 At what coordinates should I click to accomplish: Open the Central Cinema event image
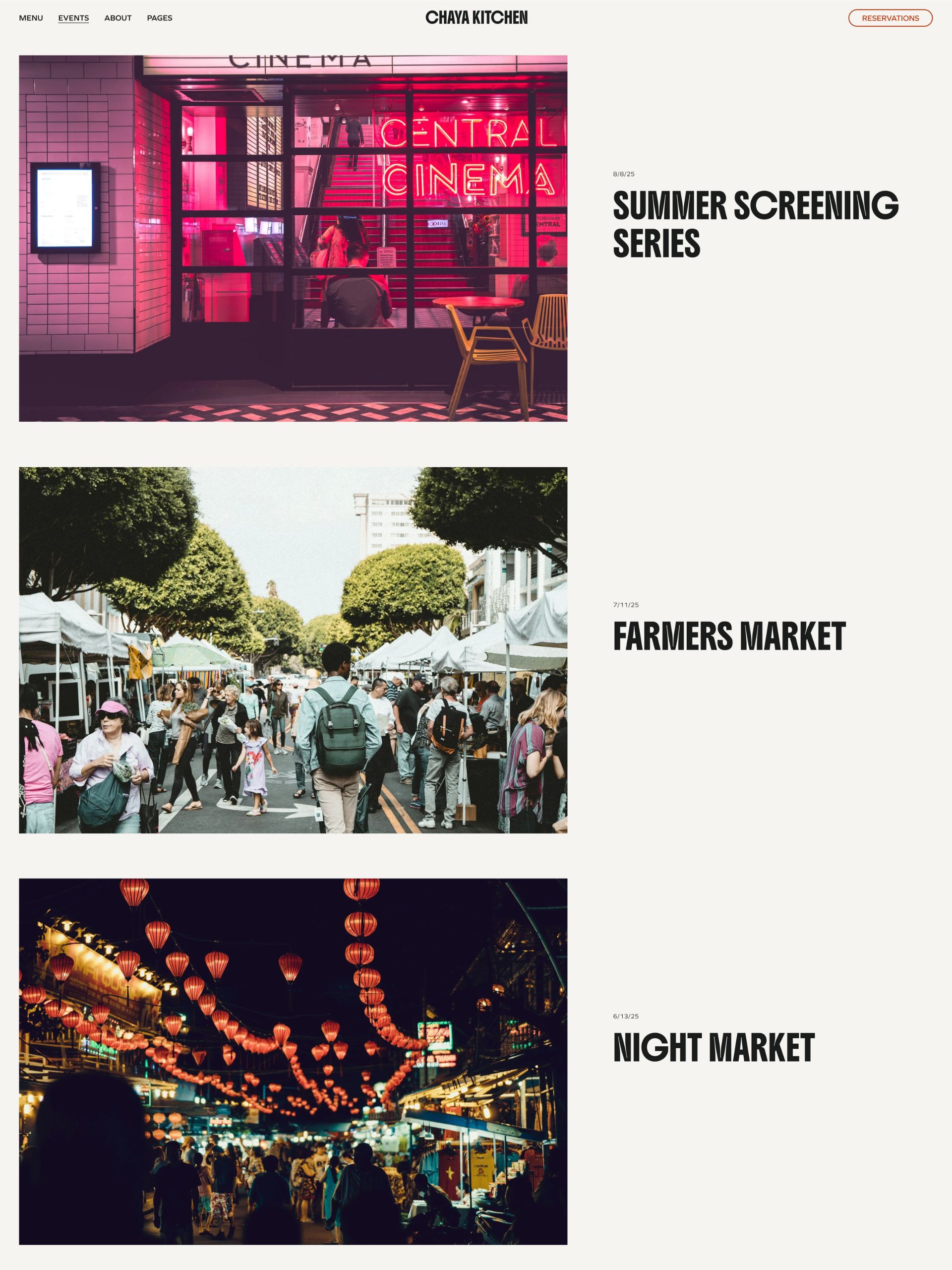[293, 238]
